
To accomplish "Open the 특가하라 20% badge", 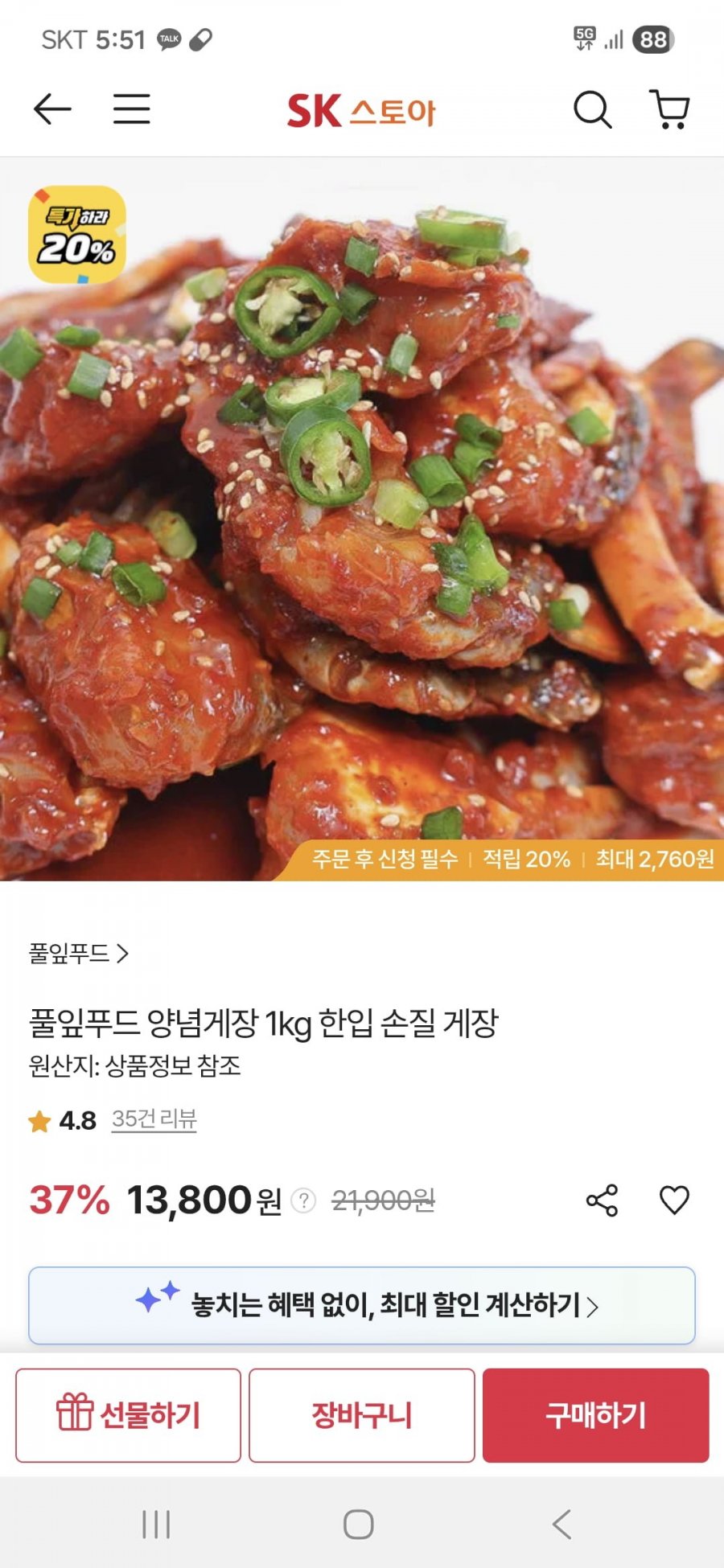I will click(77, 235).
